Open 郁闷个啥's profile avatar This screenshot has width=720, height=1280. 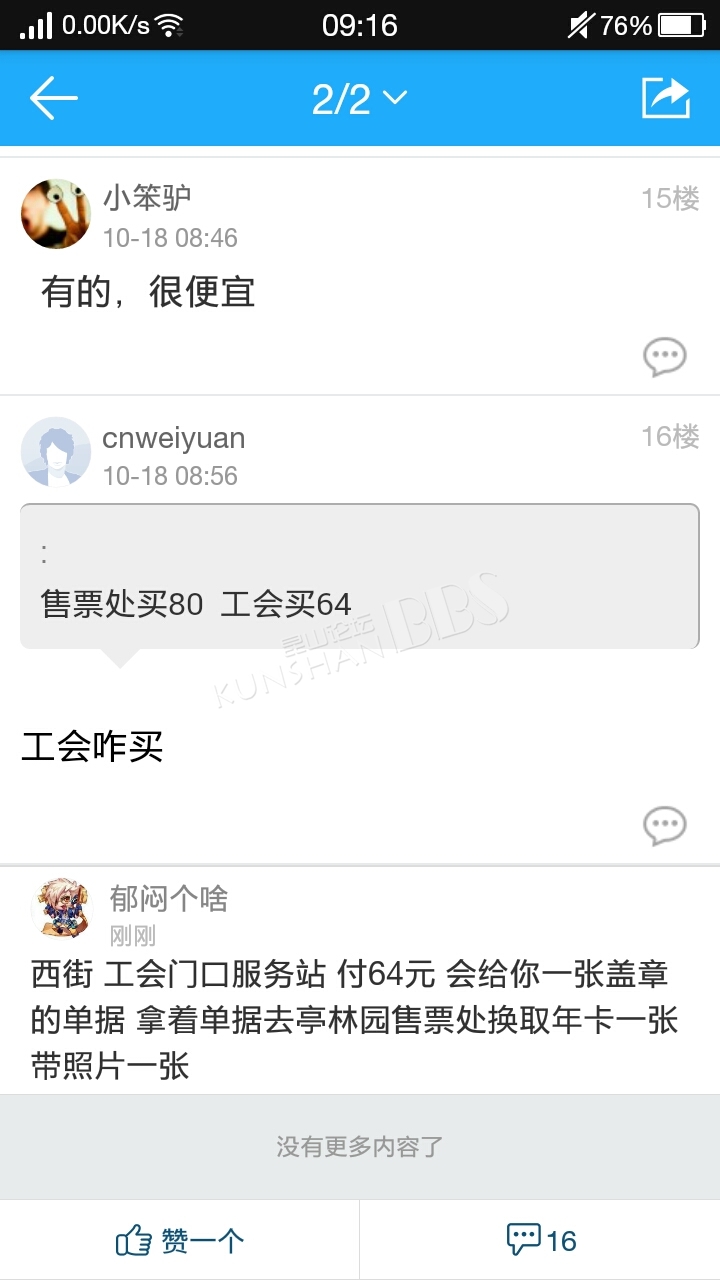pyautogui.click(x=63, y=908)
